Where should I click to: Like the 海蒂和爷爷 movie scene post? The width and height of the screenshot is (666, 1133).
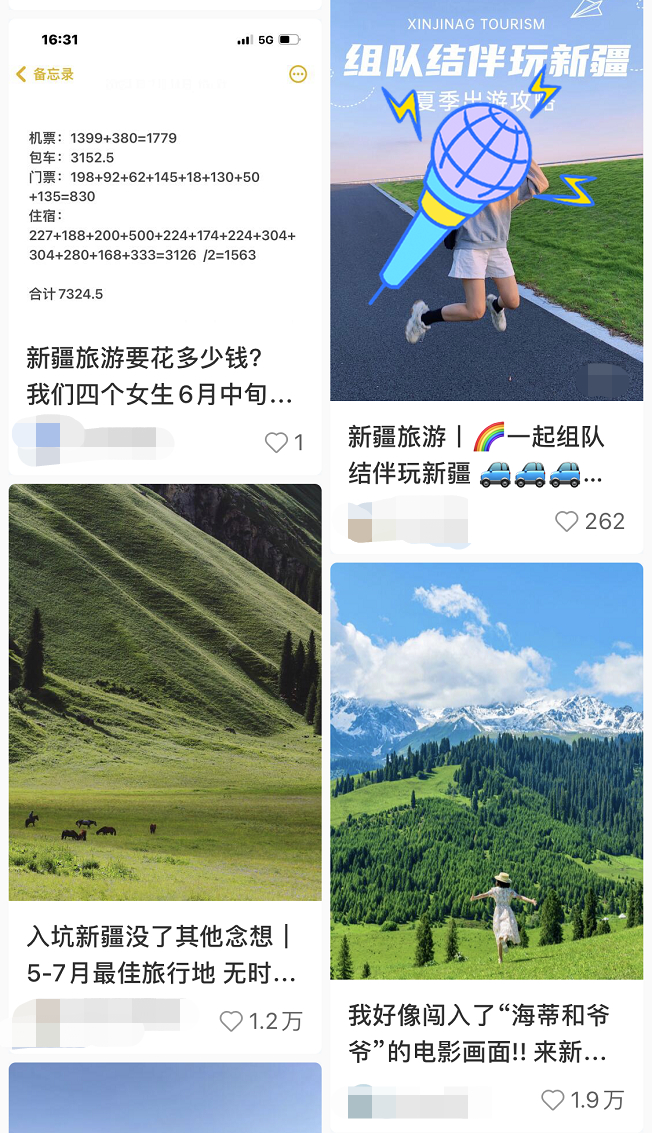pos(553,1100)
